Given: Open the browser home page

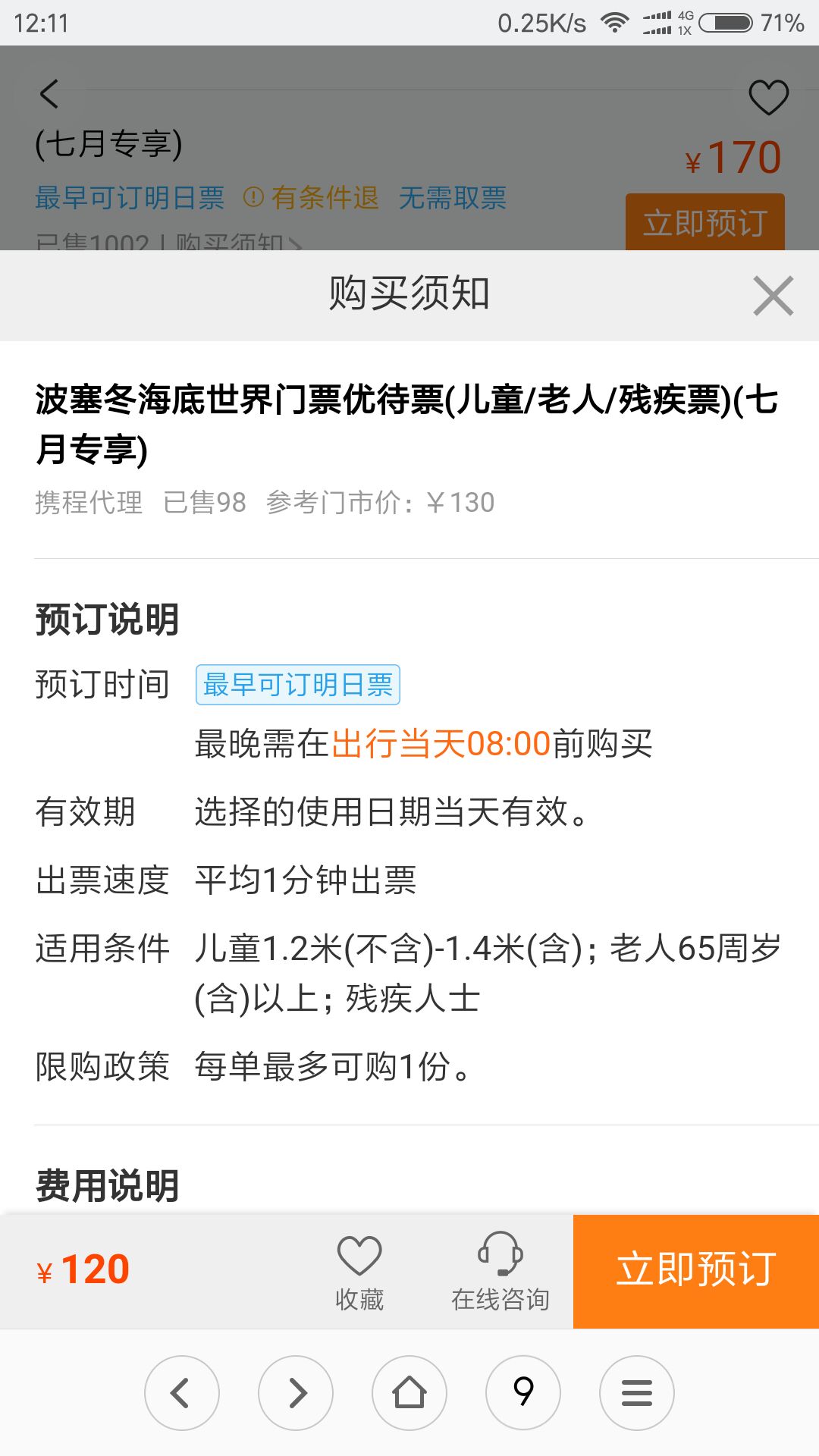Looking at the screenshot, I should 409,1392.
